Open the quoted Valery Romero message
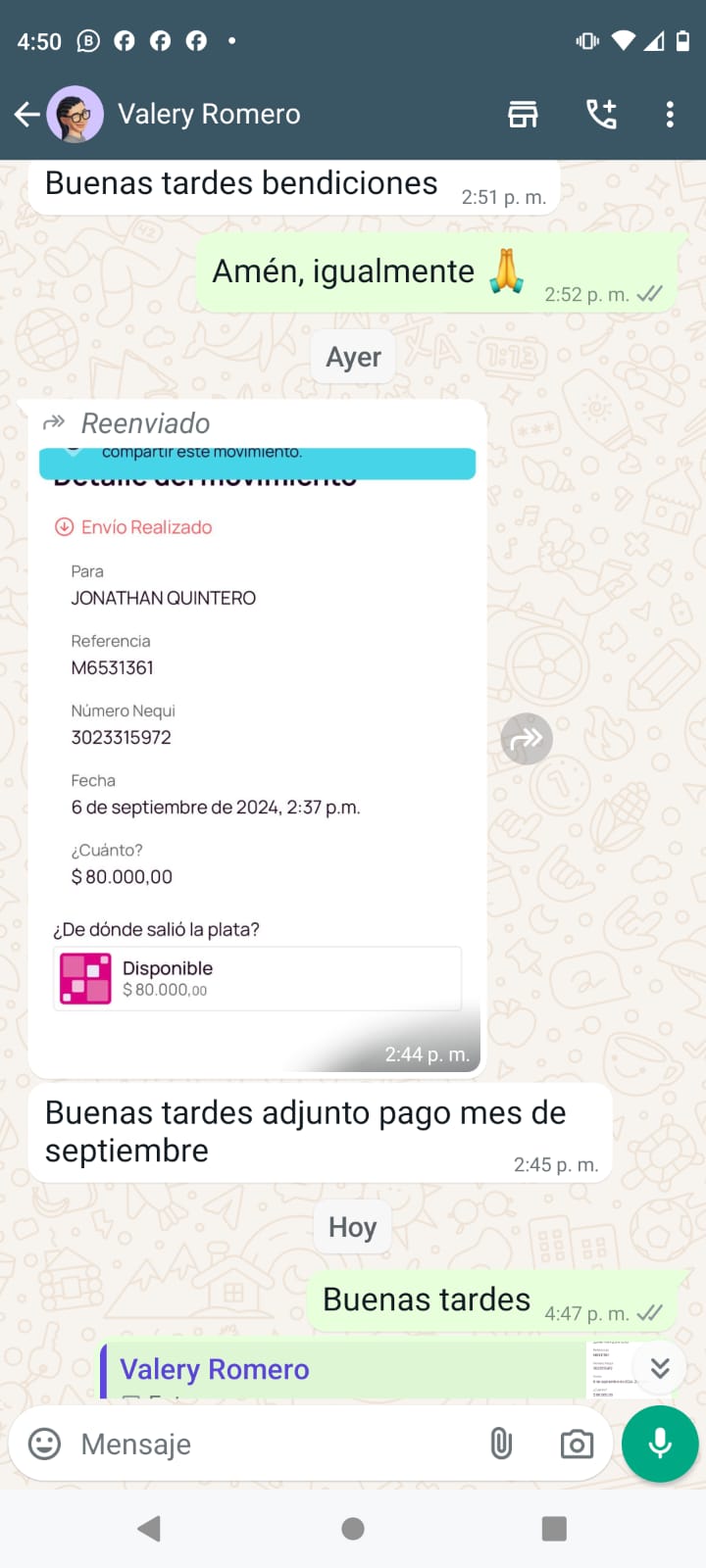The image size is (706, 1568). tap(343, 1372)
